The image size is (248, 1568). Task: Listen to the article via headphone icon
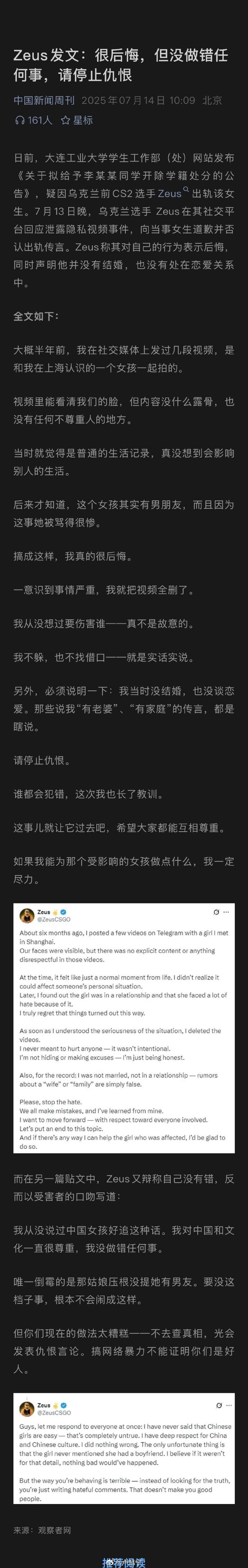(x=20, y=121)
